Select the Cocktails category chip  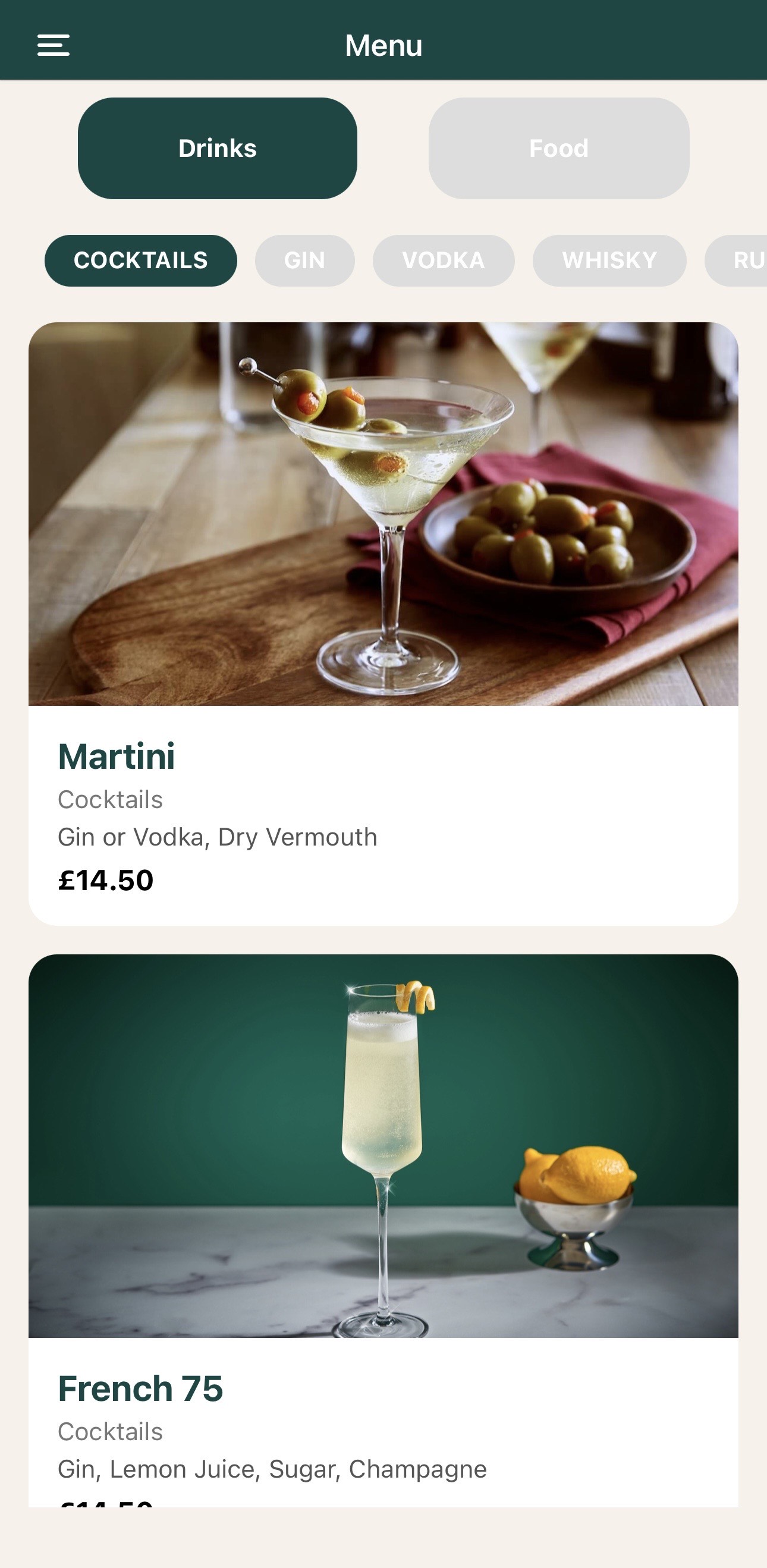click(140, 260)
